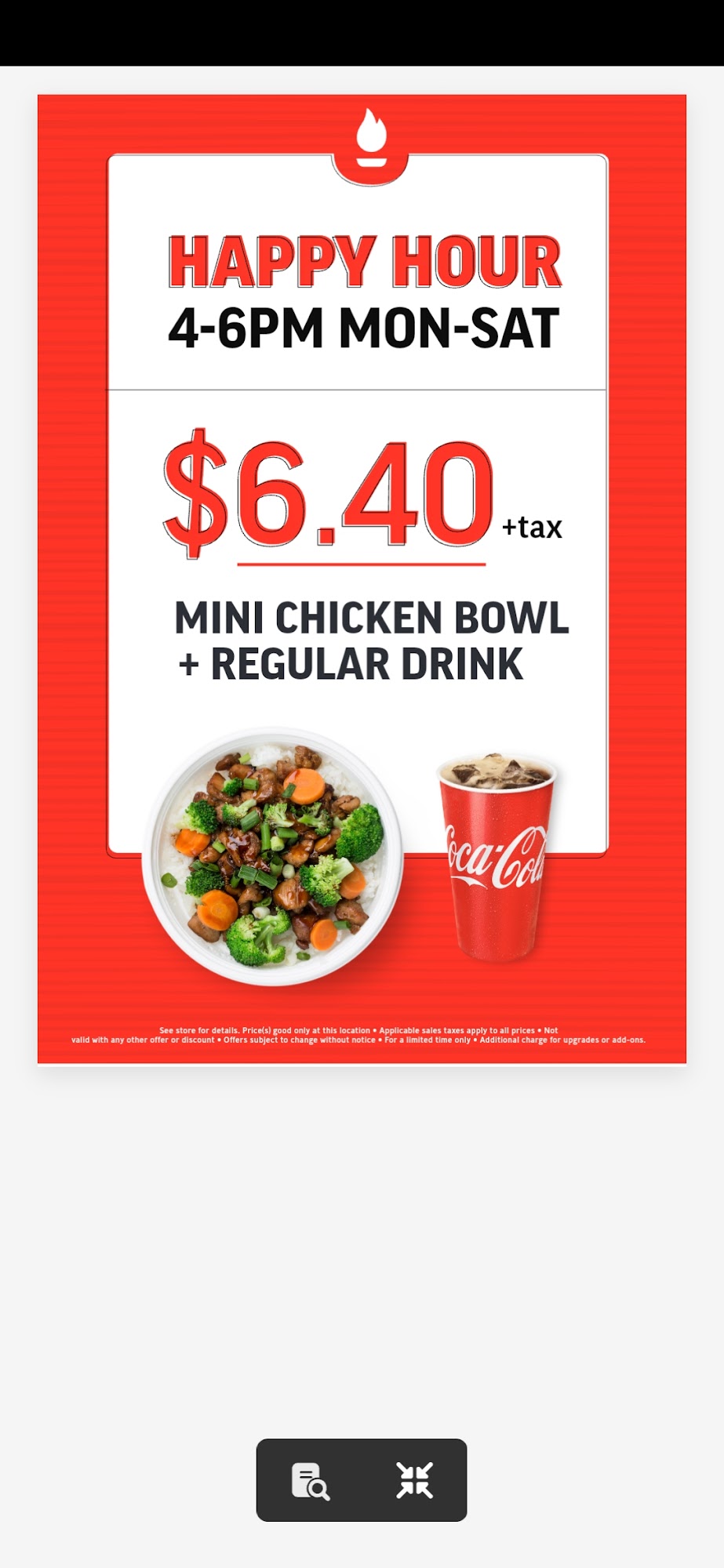Tap the collapse arrows to exit fullscreen
Image resolution: width=724 pixels, height=1568 pixels.
click(x=414, y=1481)
